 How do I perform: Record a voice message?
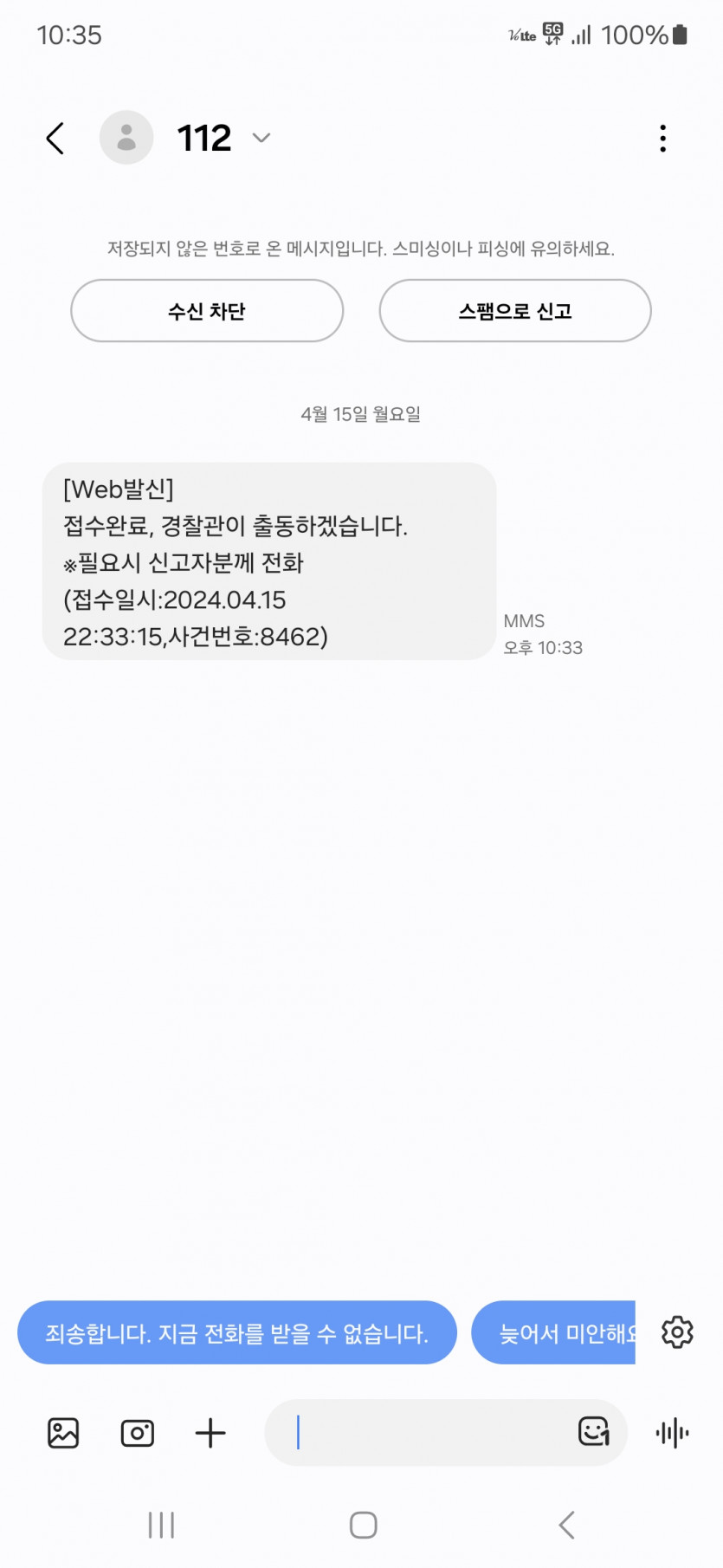(x=673, y=1434)
